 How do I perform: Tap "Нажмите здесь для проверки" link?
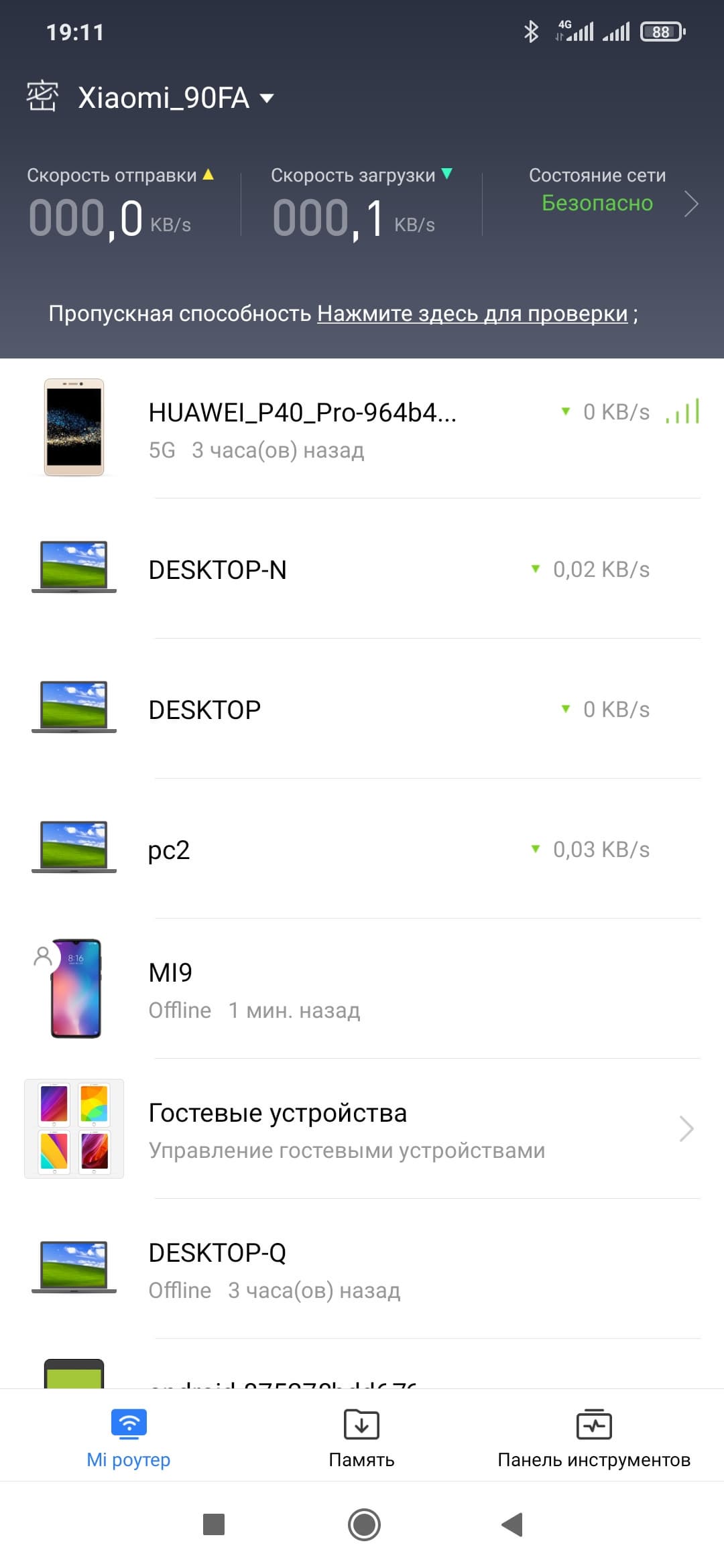[x=472, y=314]
